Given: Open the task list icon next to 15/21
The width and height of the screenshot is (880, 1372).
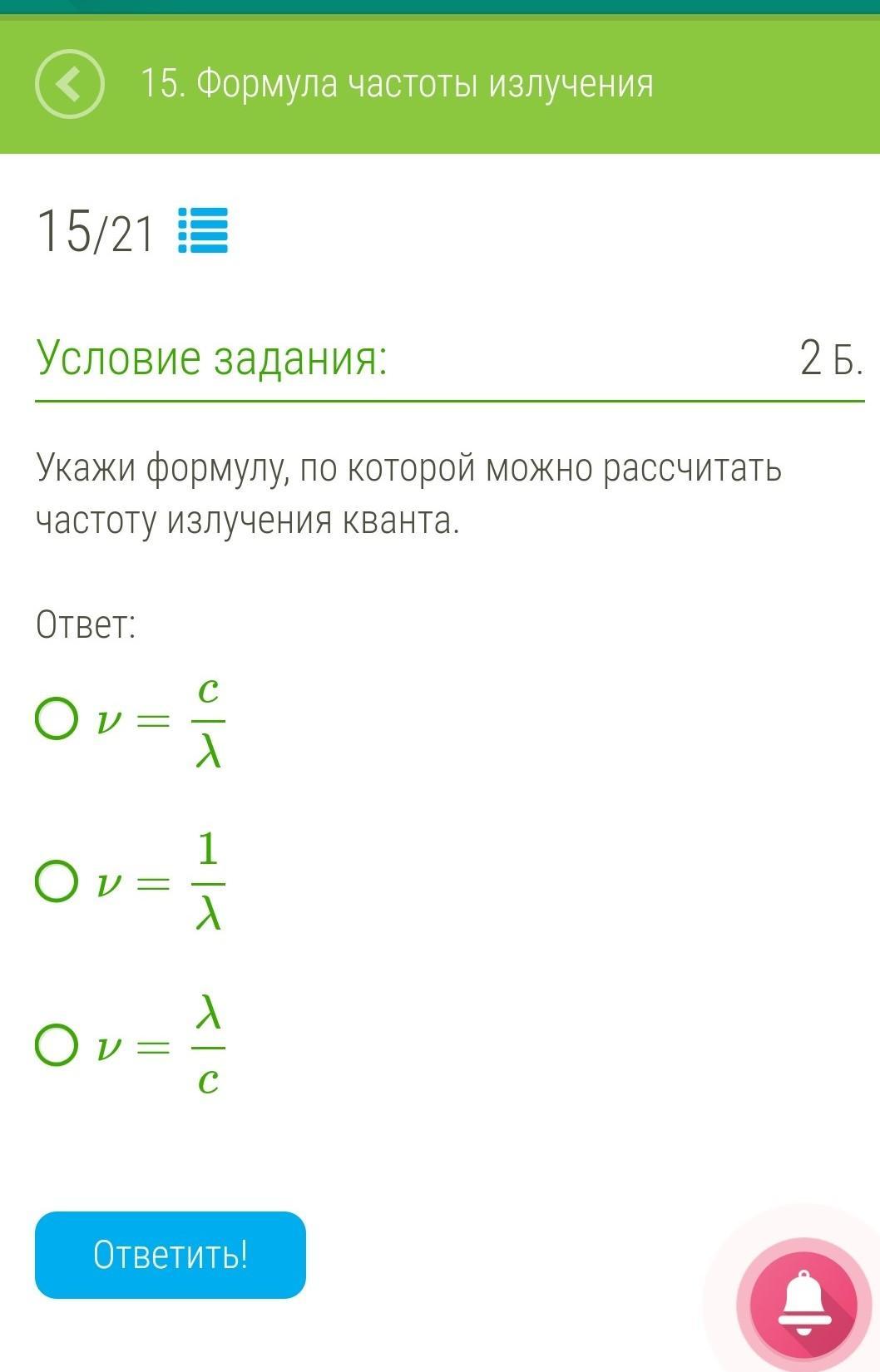Looking at the screenshot, I should (x=203, y=230).
